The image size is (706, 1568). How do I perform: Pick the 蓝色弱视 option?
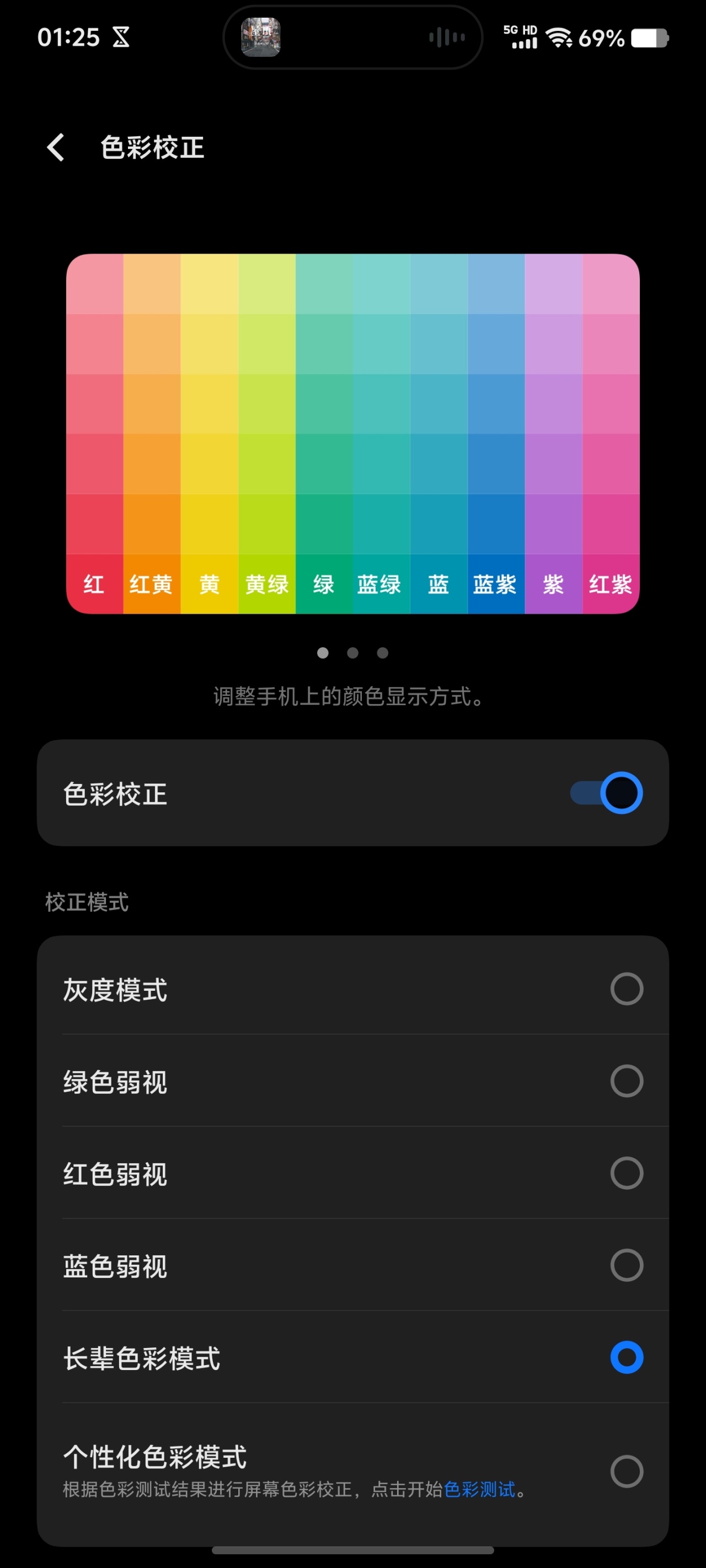(626, 1265)
